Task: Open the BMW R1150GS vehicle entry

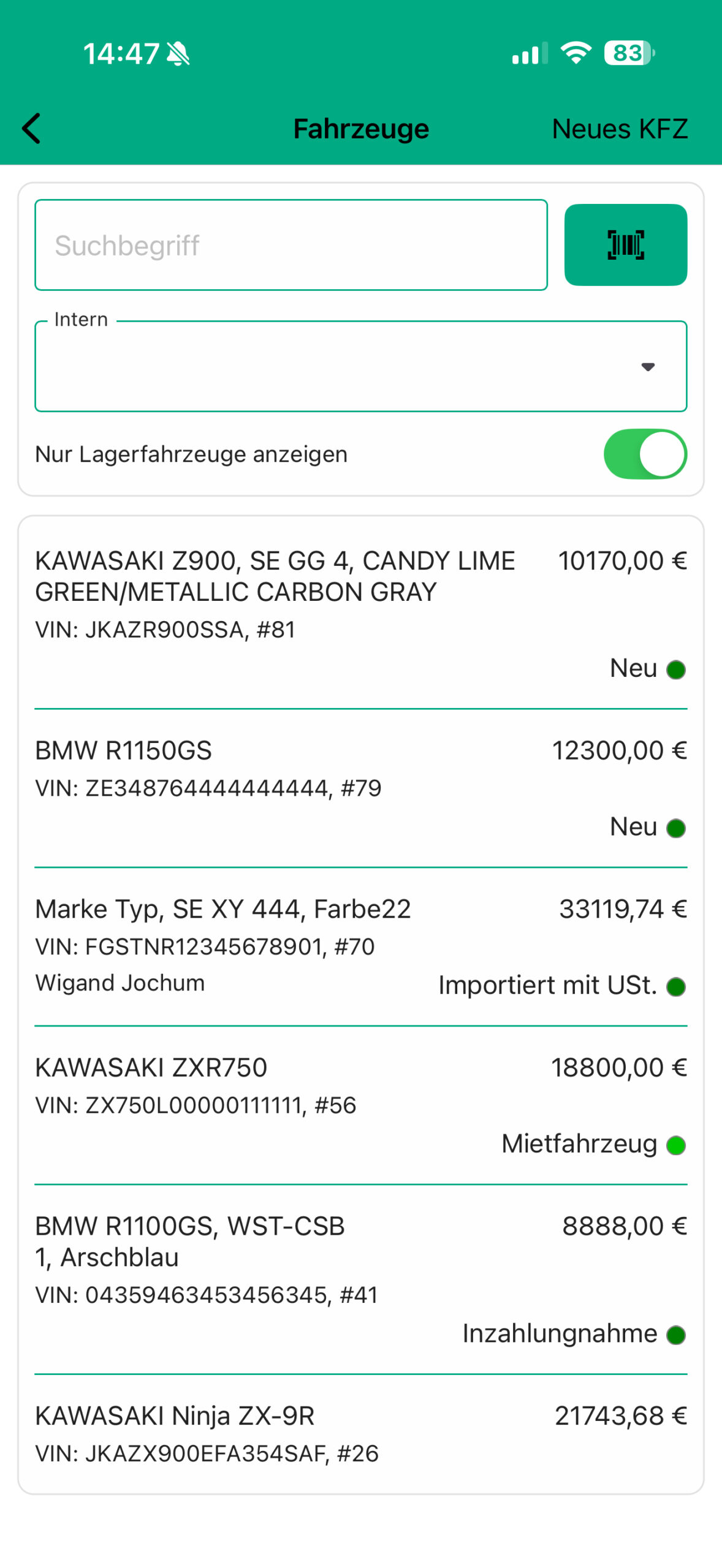Action: (x=360, y=787)
